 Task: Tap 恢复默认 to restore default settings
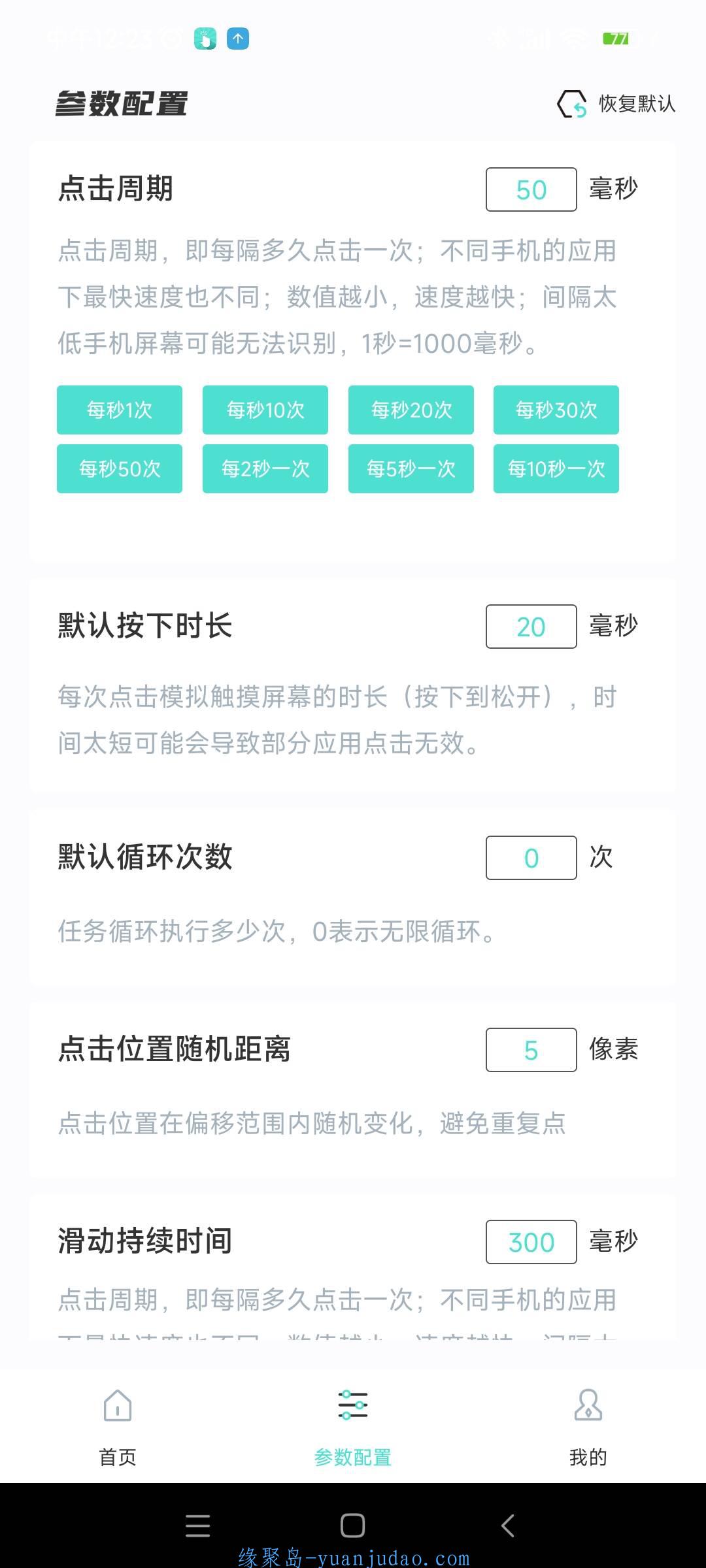click(x=616, y=104)
